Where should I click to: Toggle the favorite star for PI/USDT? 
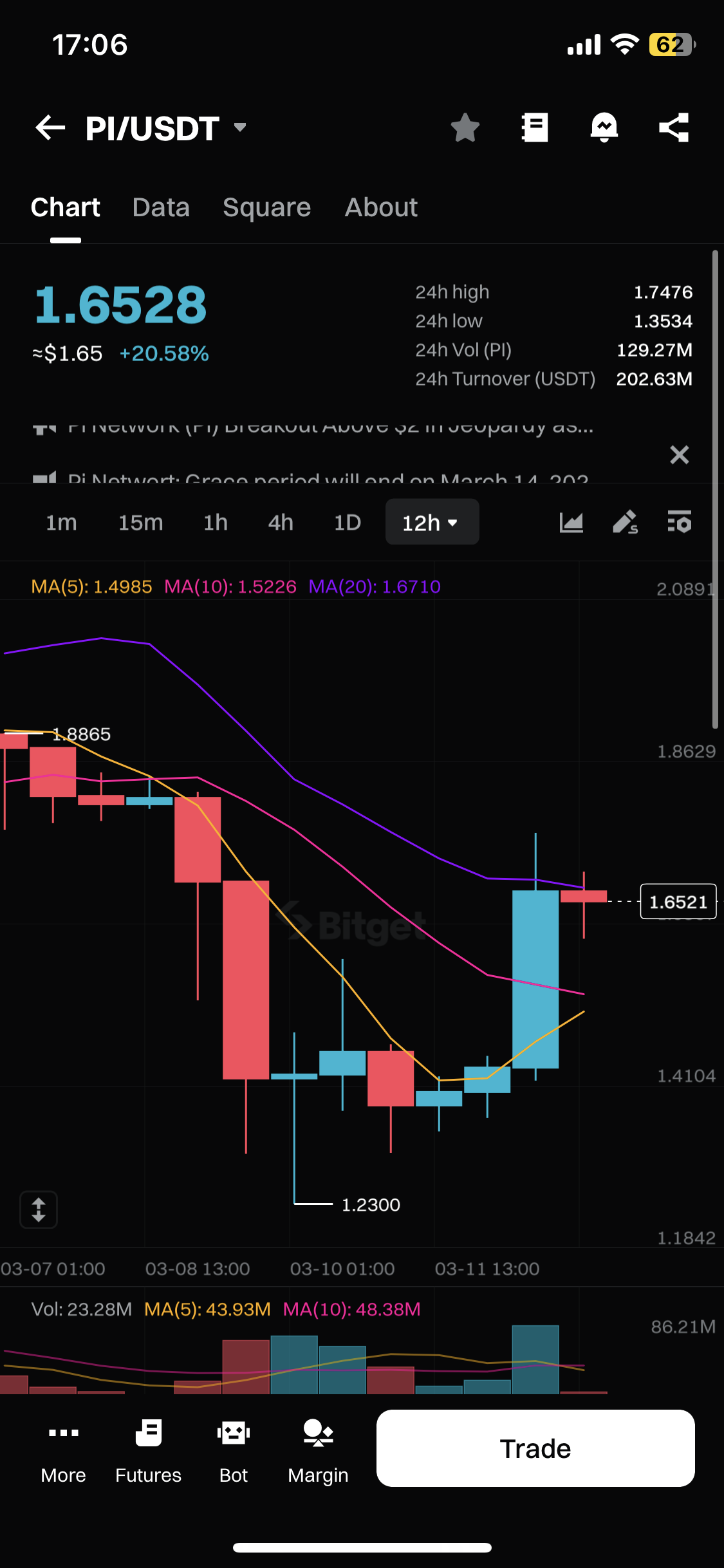coord(465,127)
